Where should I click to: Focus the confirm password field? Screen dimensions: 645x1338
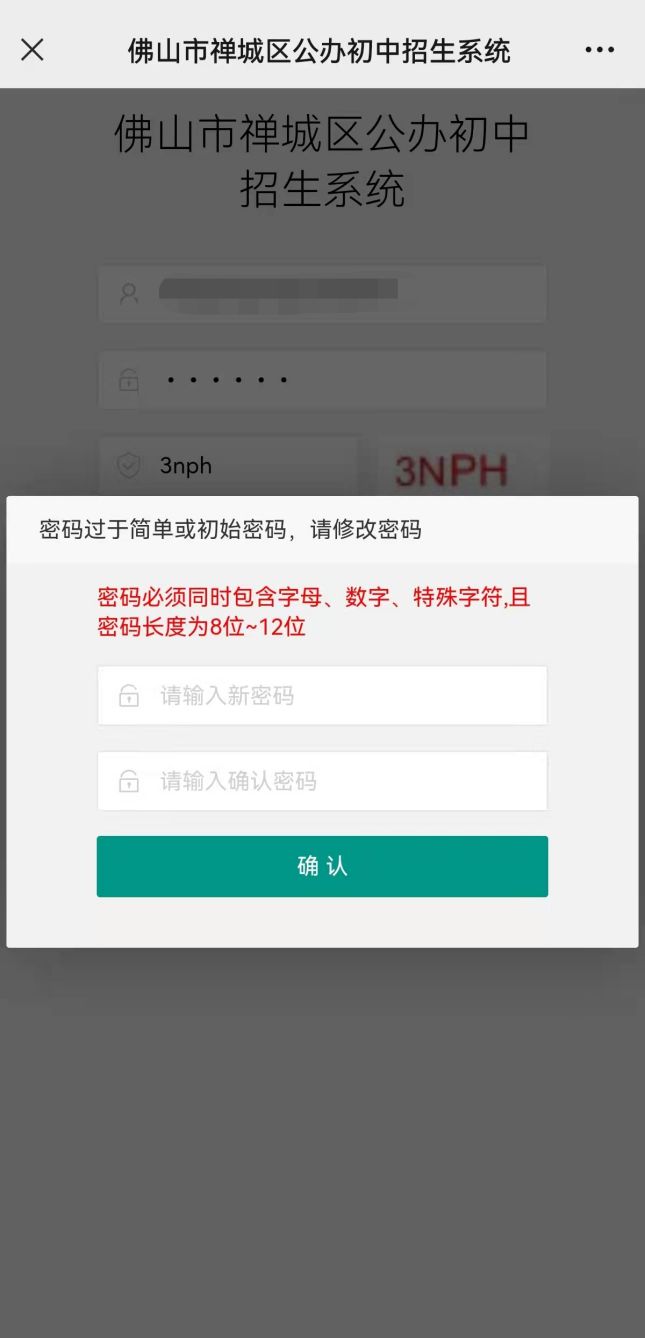tap(322, 781)
